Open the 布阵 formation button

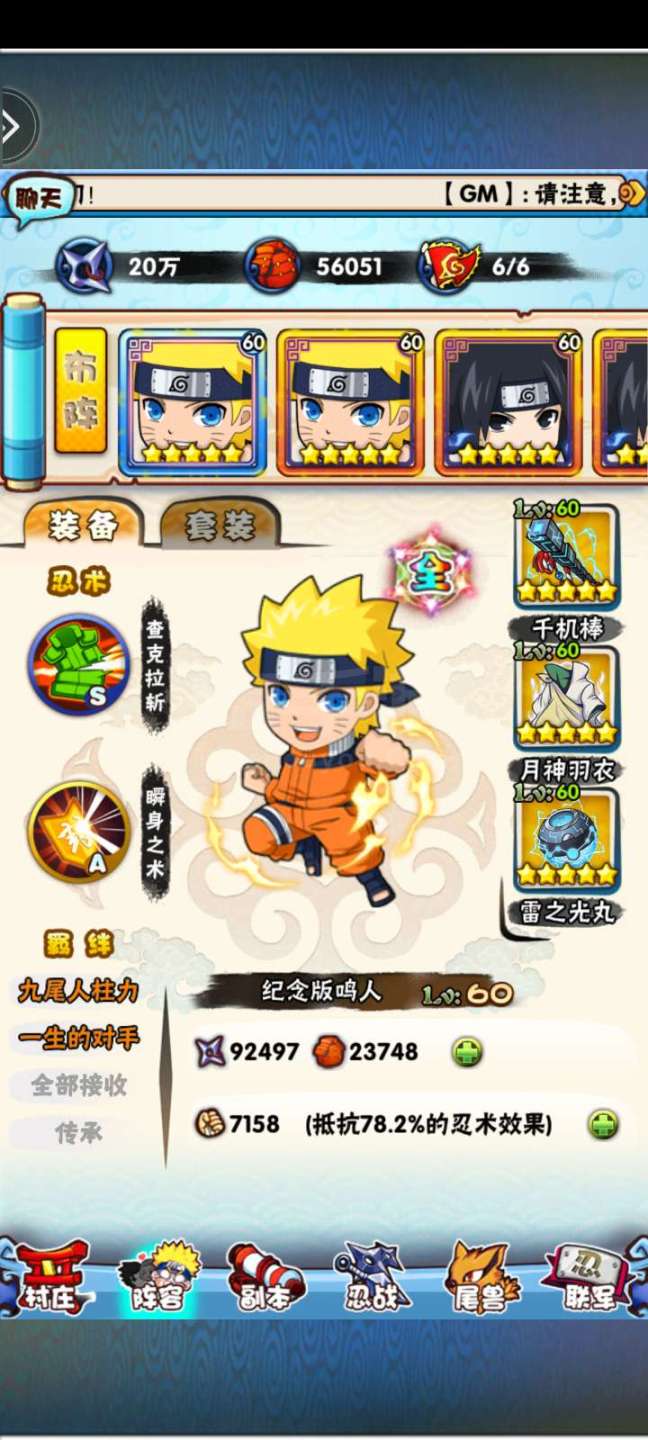point(80,390)
